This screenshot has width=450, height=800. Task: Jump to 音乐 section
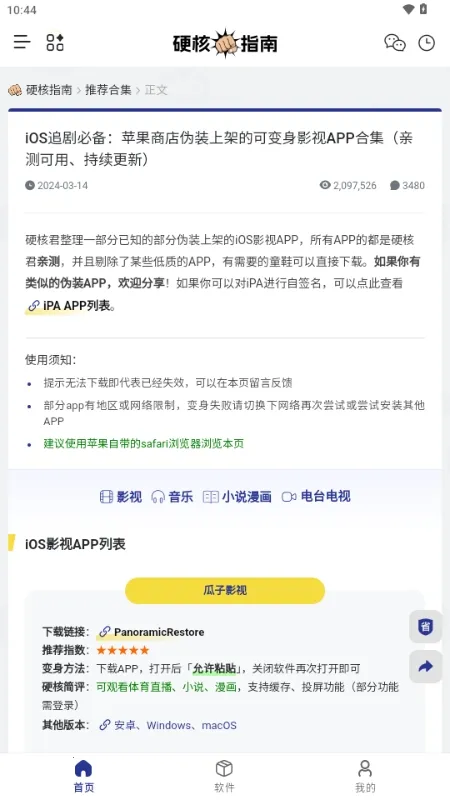click(172, 496)
